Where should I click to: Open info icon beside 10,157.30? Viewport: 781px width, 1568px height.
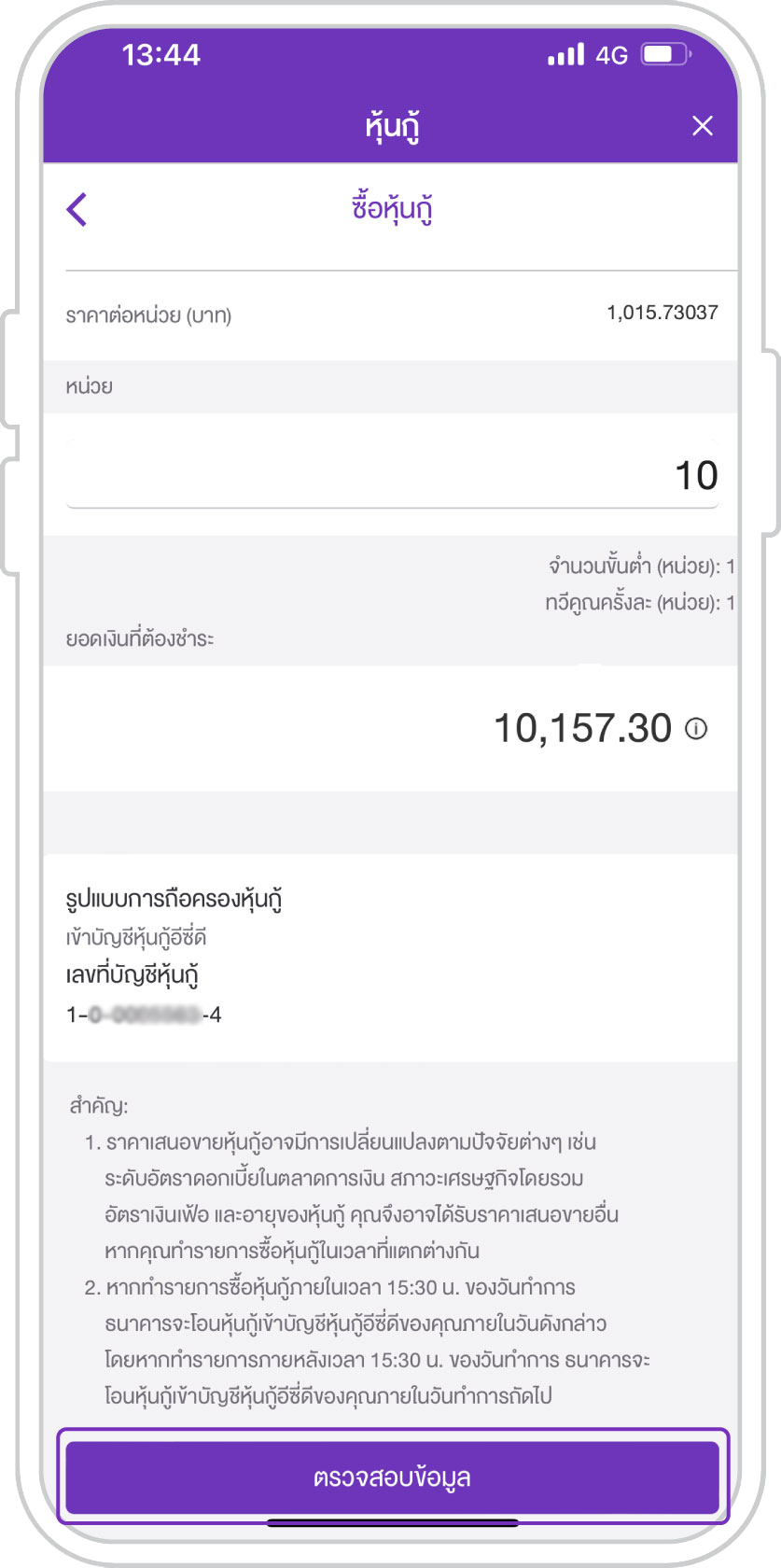696,729
